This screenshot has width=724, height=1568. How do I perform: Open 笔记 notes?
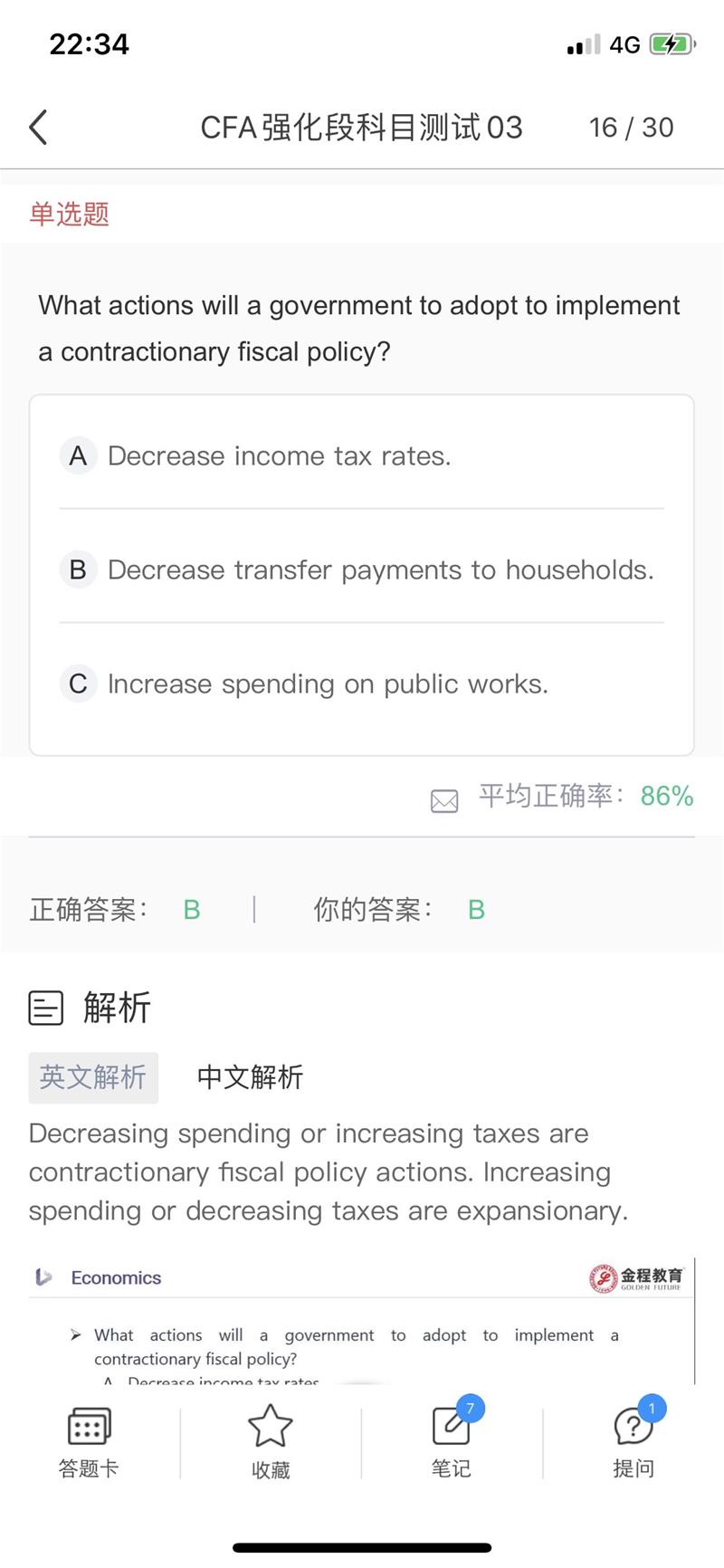coord(452,1443)
